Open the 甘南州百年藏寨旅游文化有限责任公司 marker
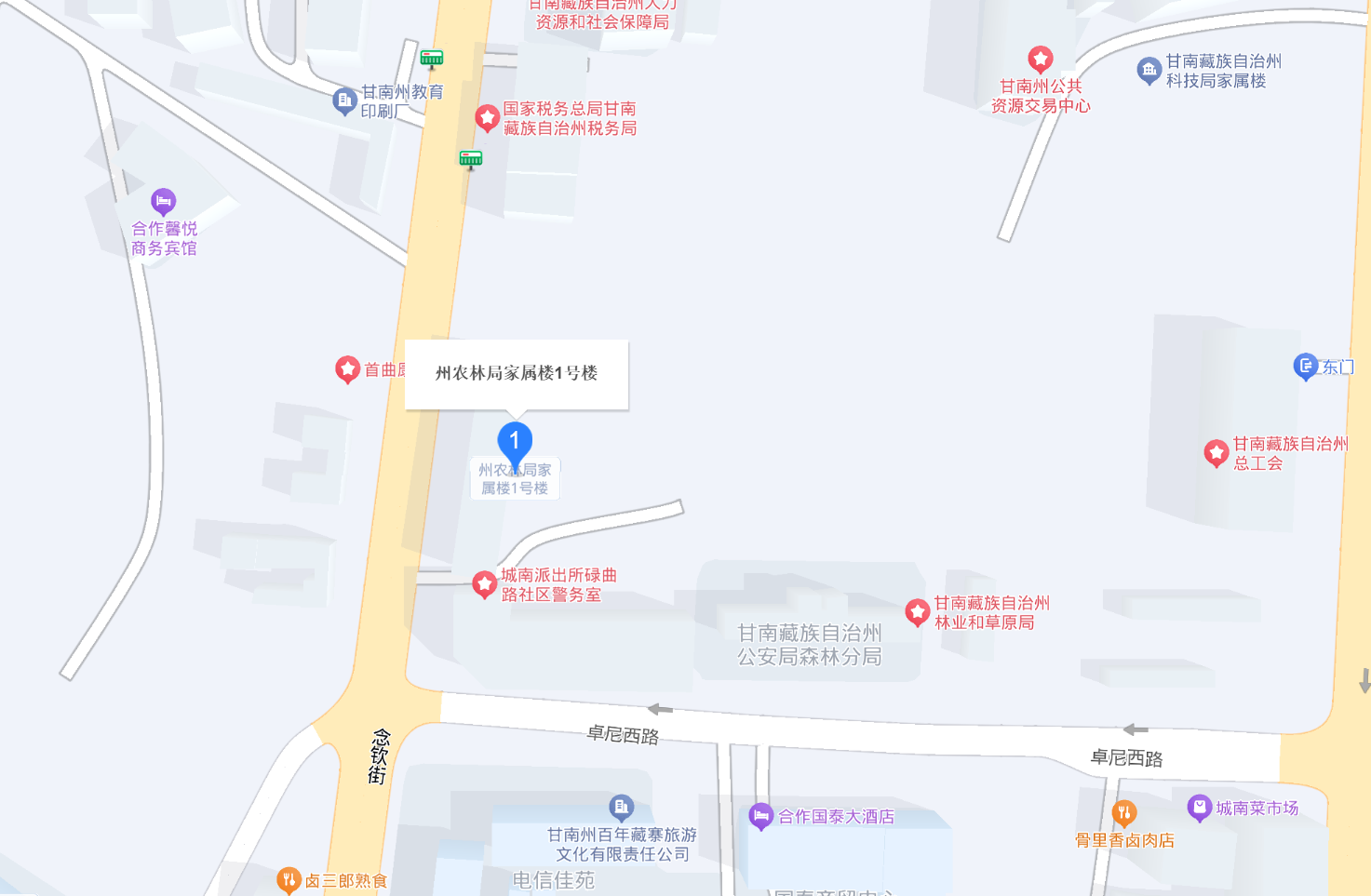 tap(621, 807)
